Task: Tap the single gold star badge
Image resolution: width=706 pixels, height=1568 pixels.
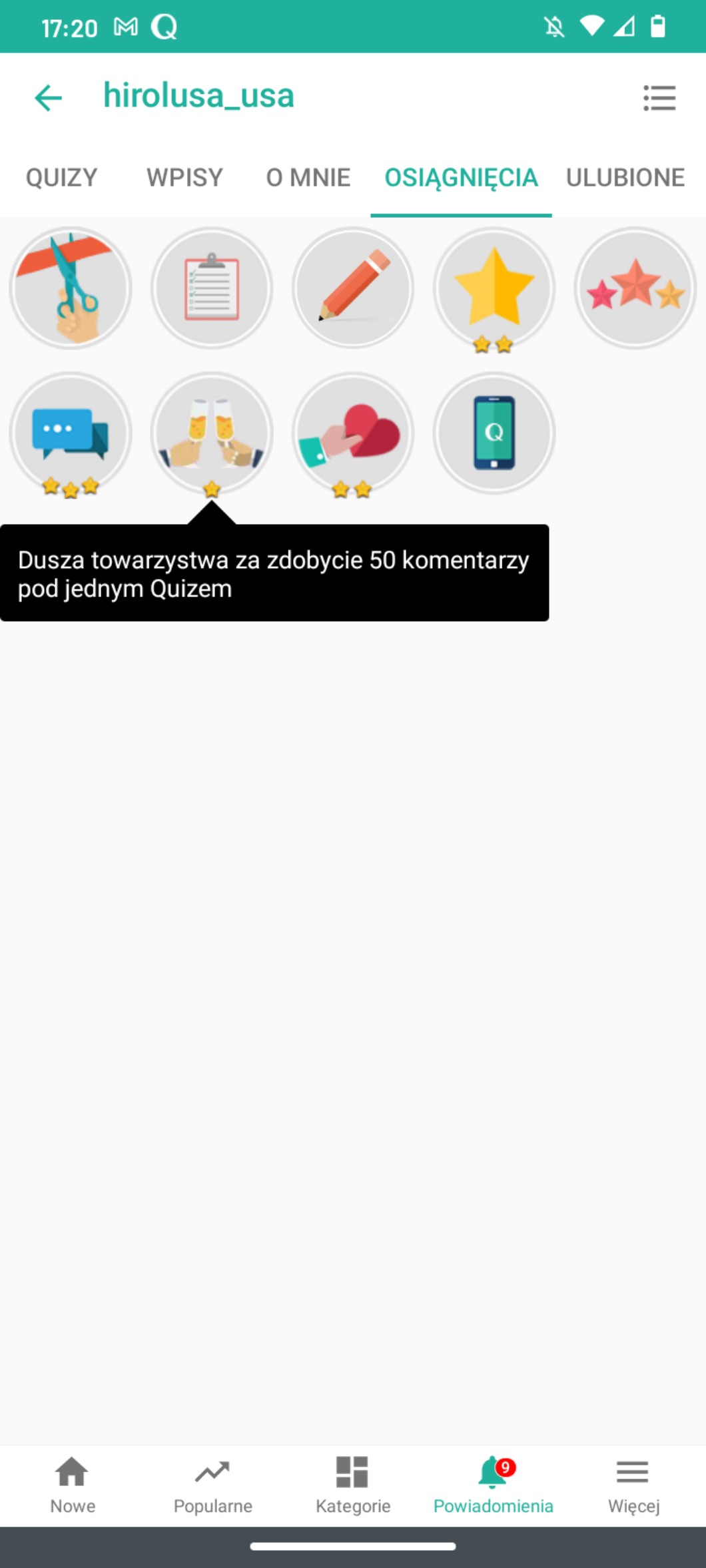Action: [x=494, y=288]
